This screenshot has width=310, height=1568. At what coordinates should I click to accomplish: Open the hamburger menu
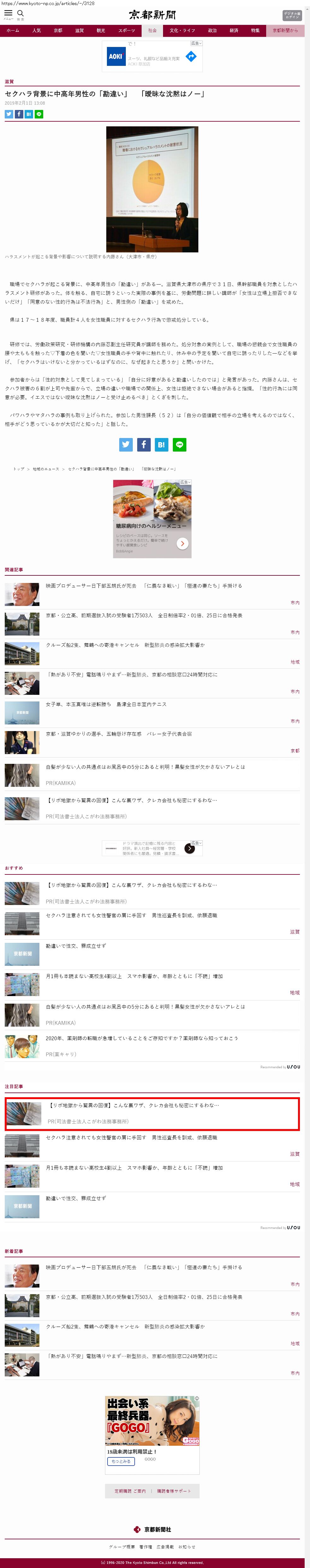8,13
